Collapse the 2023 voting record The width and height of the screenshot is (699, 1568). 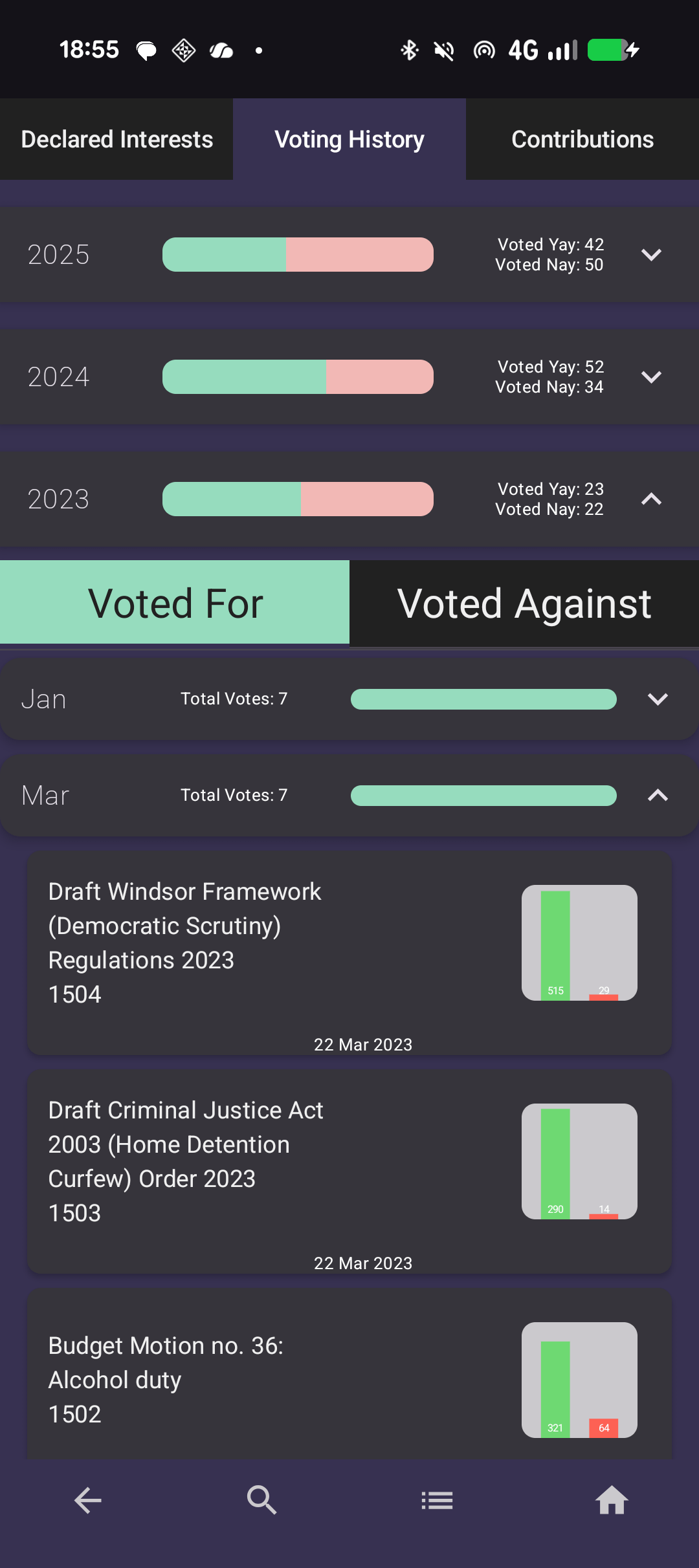(651, 499)
